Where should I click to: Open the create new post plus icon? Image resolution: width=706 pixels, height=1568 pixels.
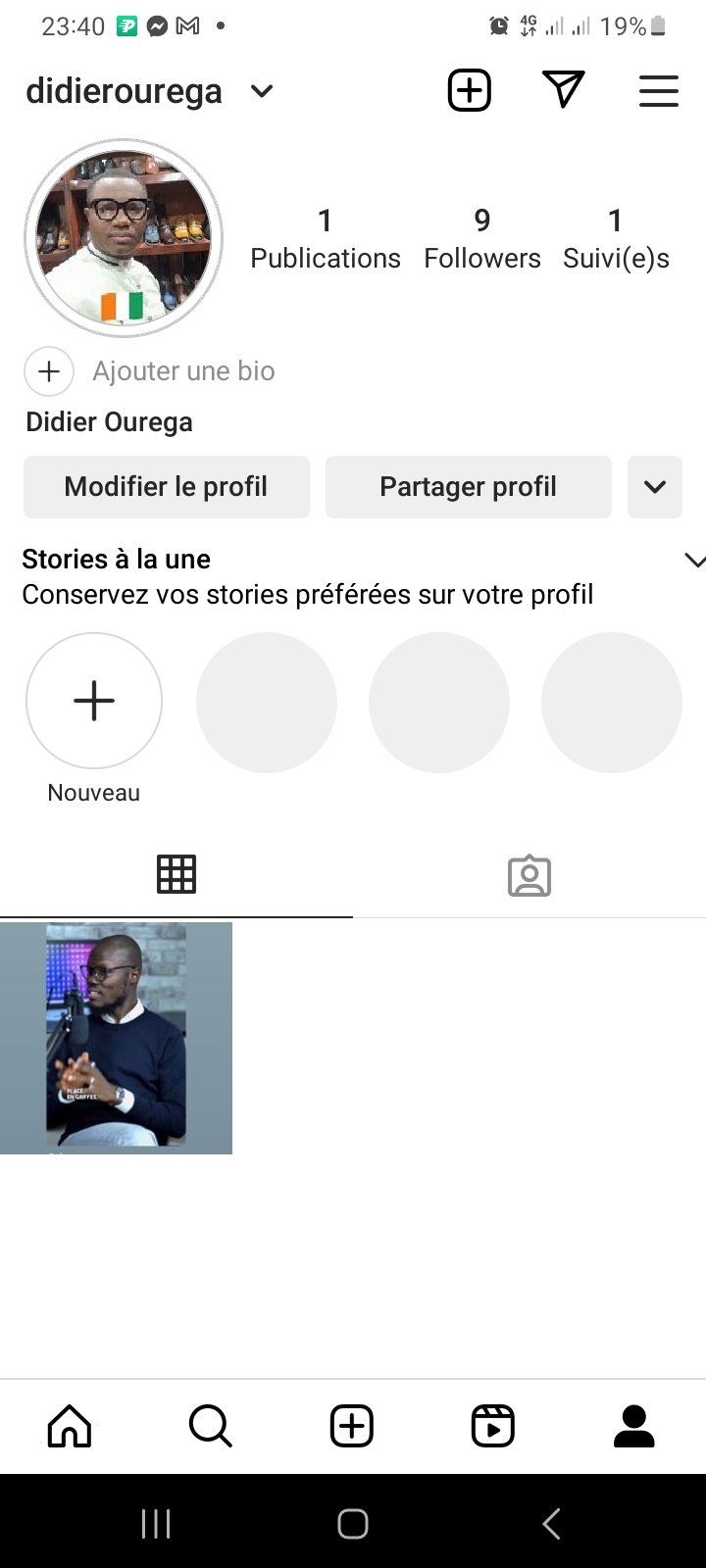469,91
